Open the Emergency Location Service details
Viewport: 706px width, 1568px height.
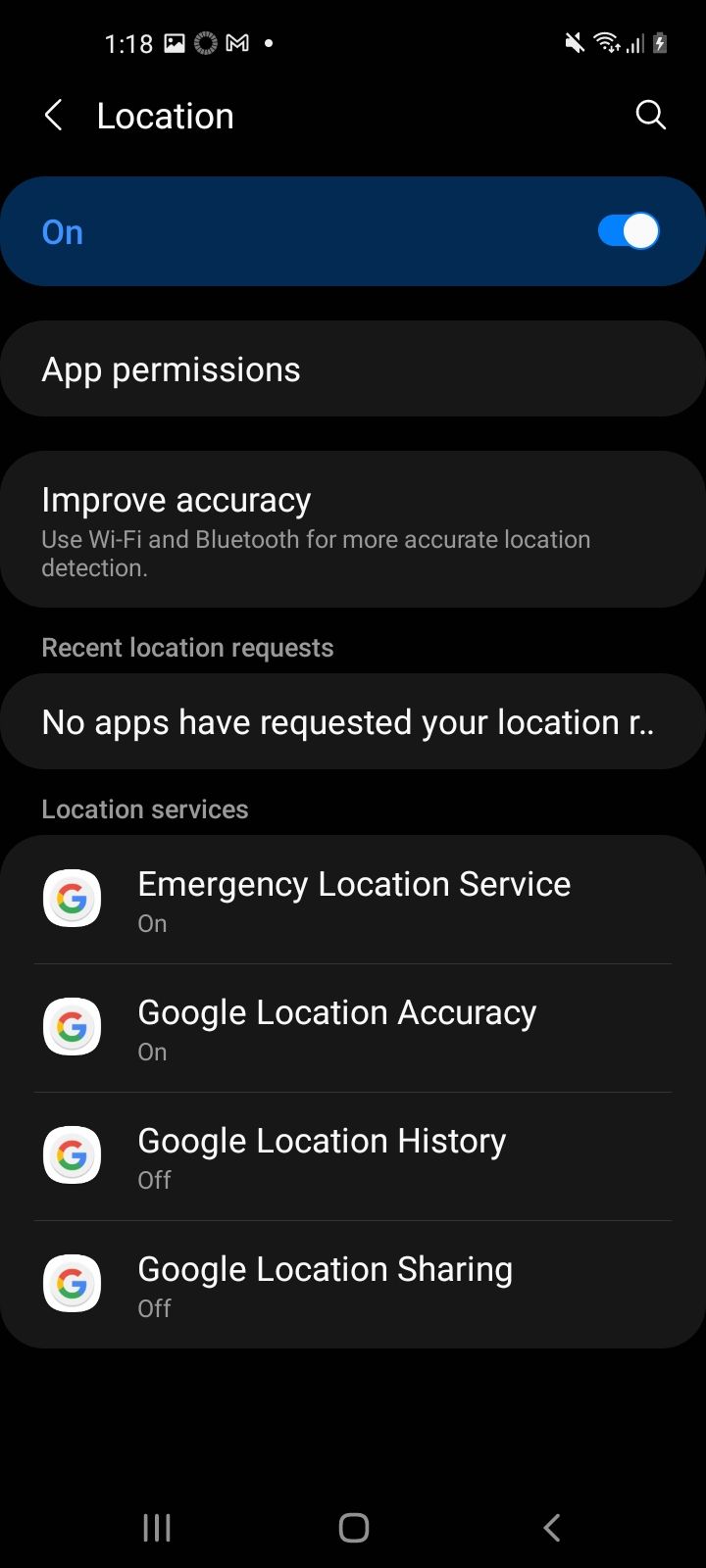353,898
